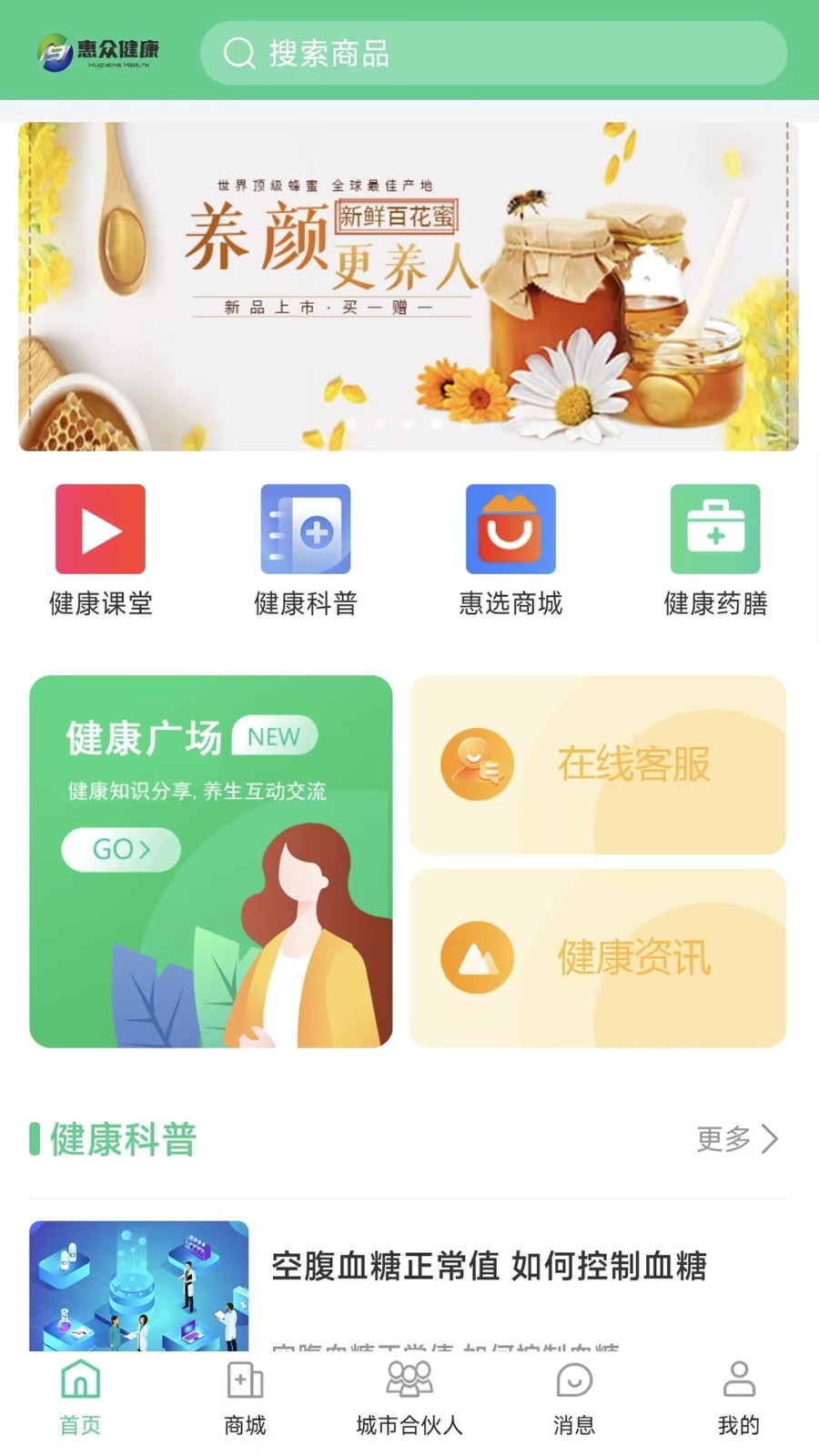Switch to the 商城 tab
The width and height of the screenshot is (819, 1456).
245,1399
